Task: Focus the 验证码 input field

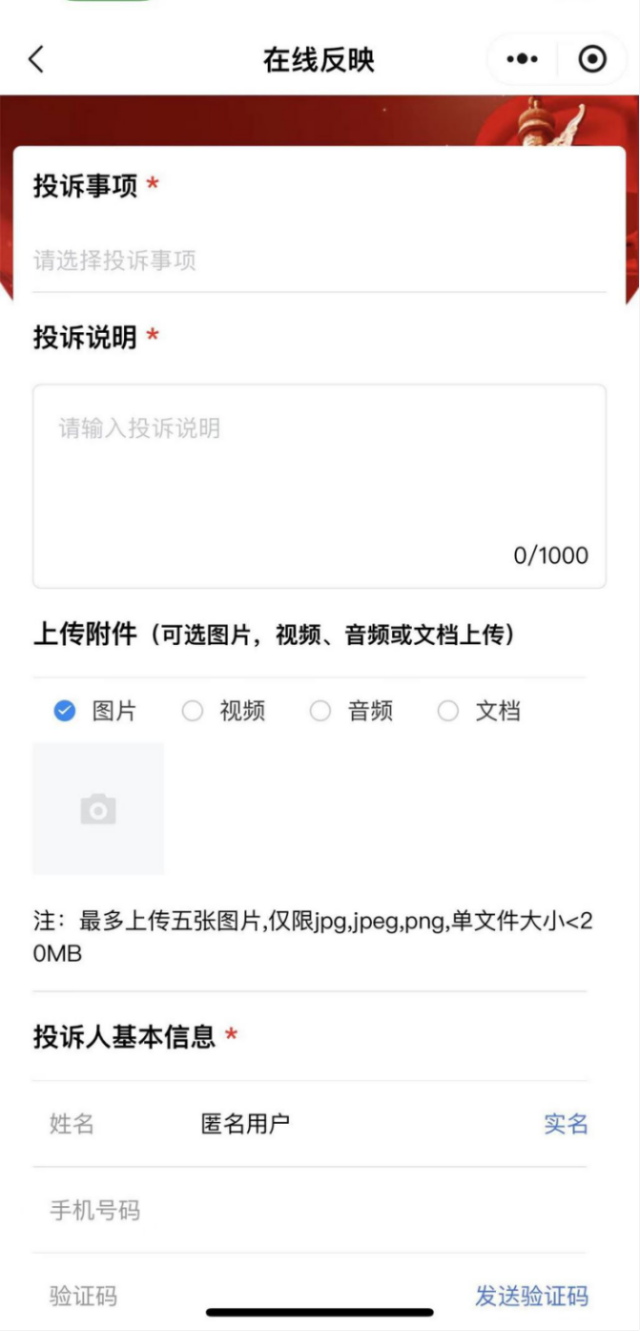Action: [280, 1297]
